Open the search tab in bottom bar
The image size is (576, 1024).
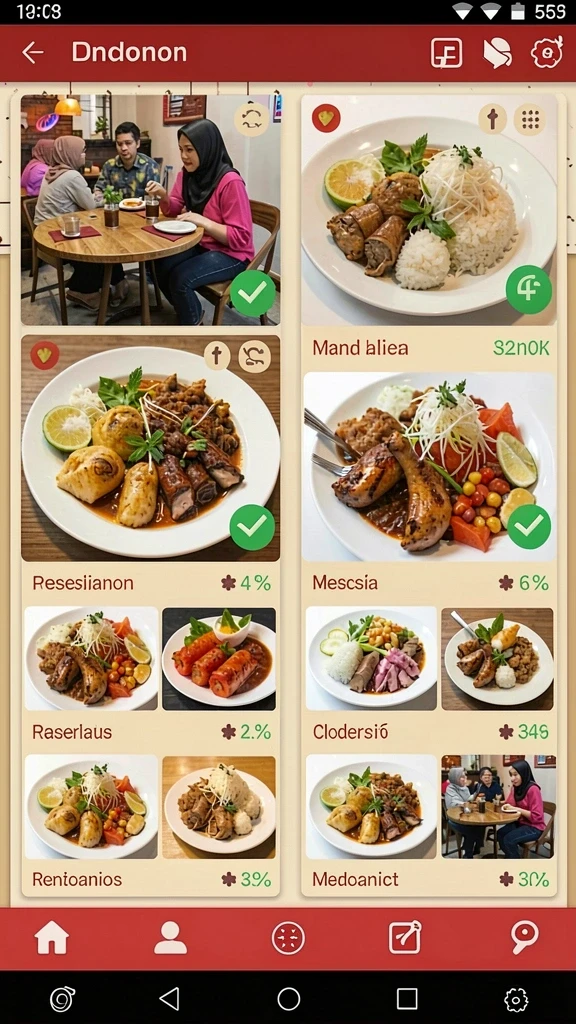(524, 938)
